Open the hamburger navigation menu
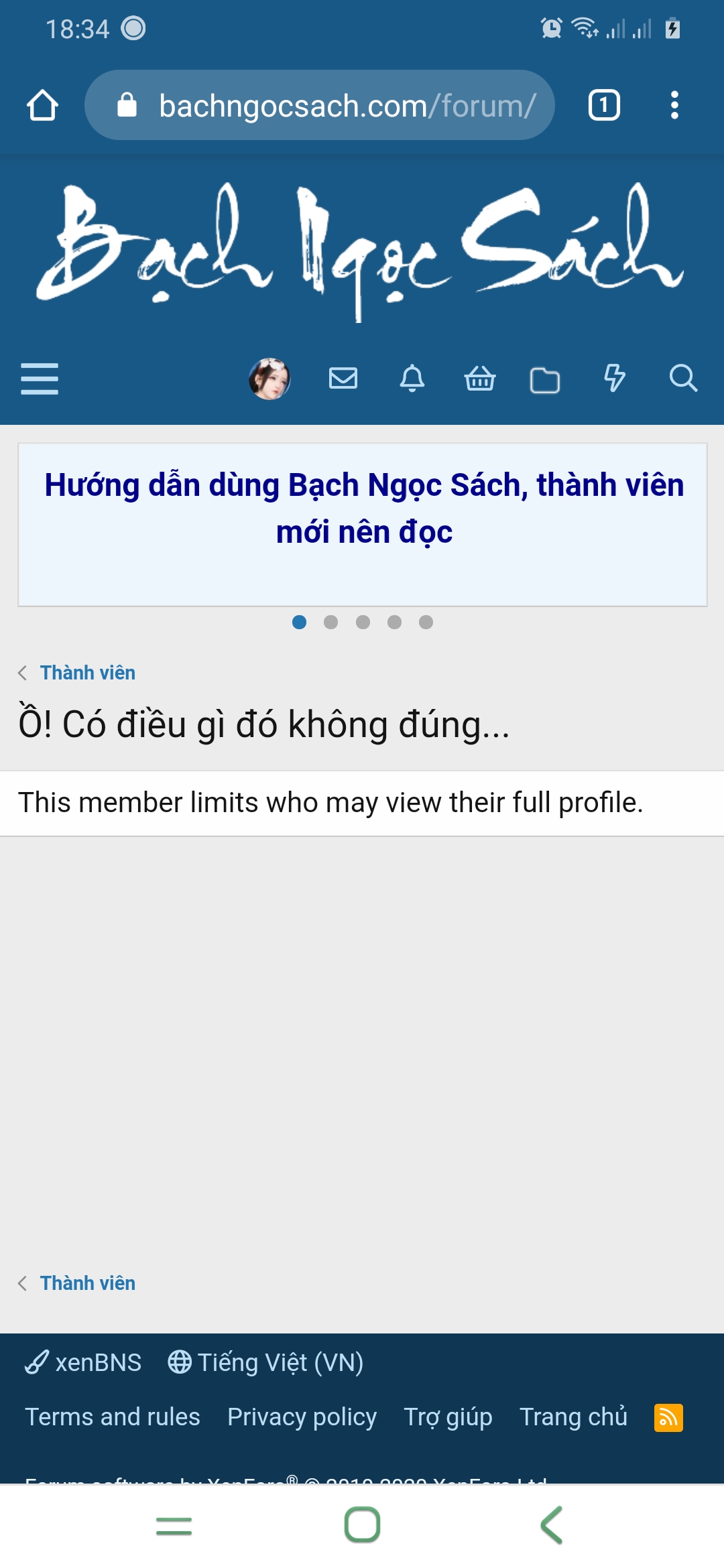724x1568 pixels. 40,379
